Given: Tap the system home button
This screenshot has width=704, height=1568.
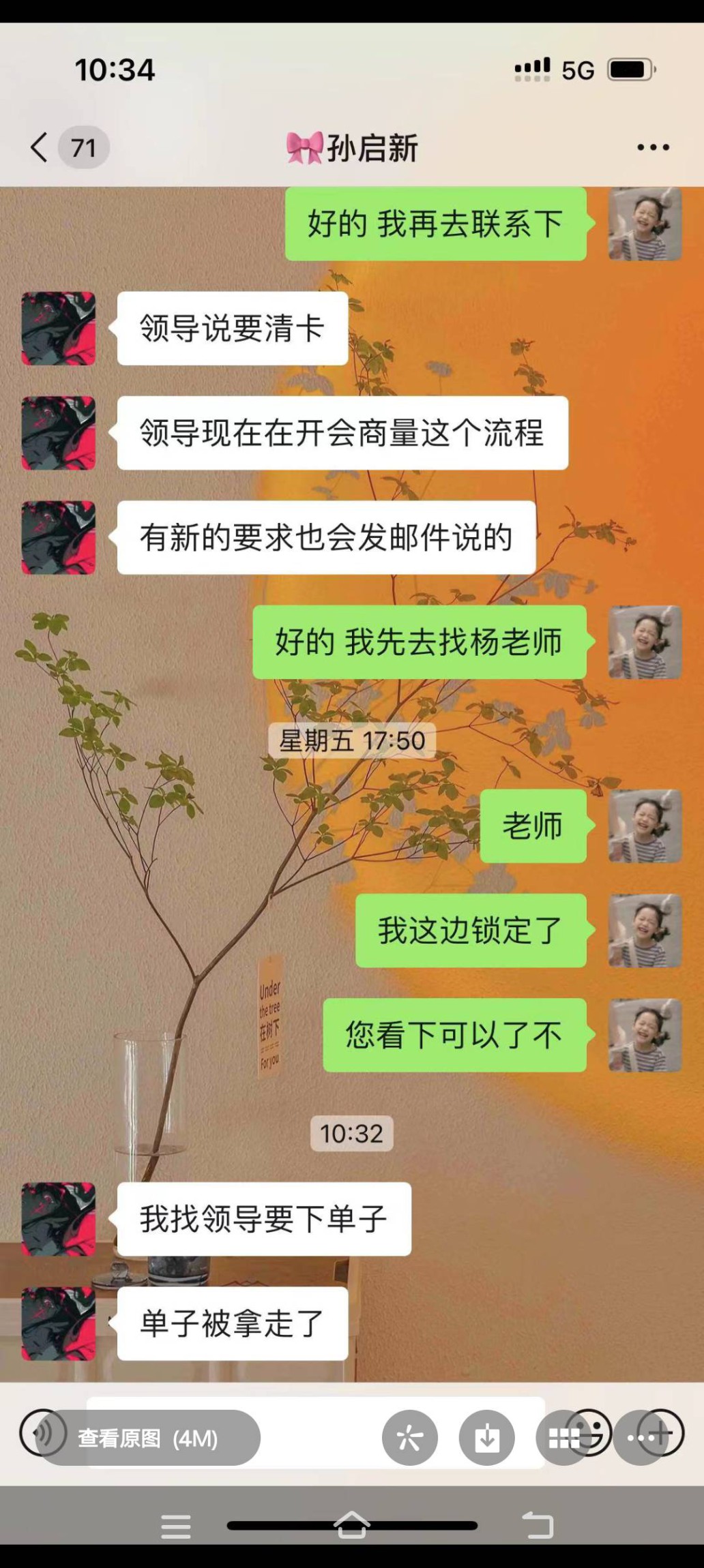Looking at the screenshot, I should pyautogui.click(x=352, y=1524).
